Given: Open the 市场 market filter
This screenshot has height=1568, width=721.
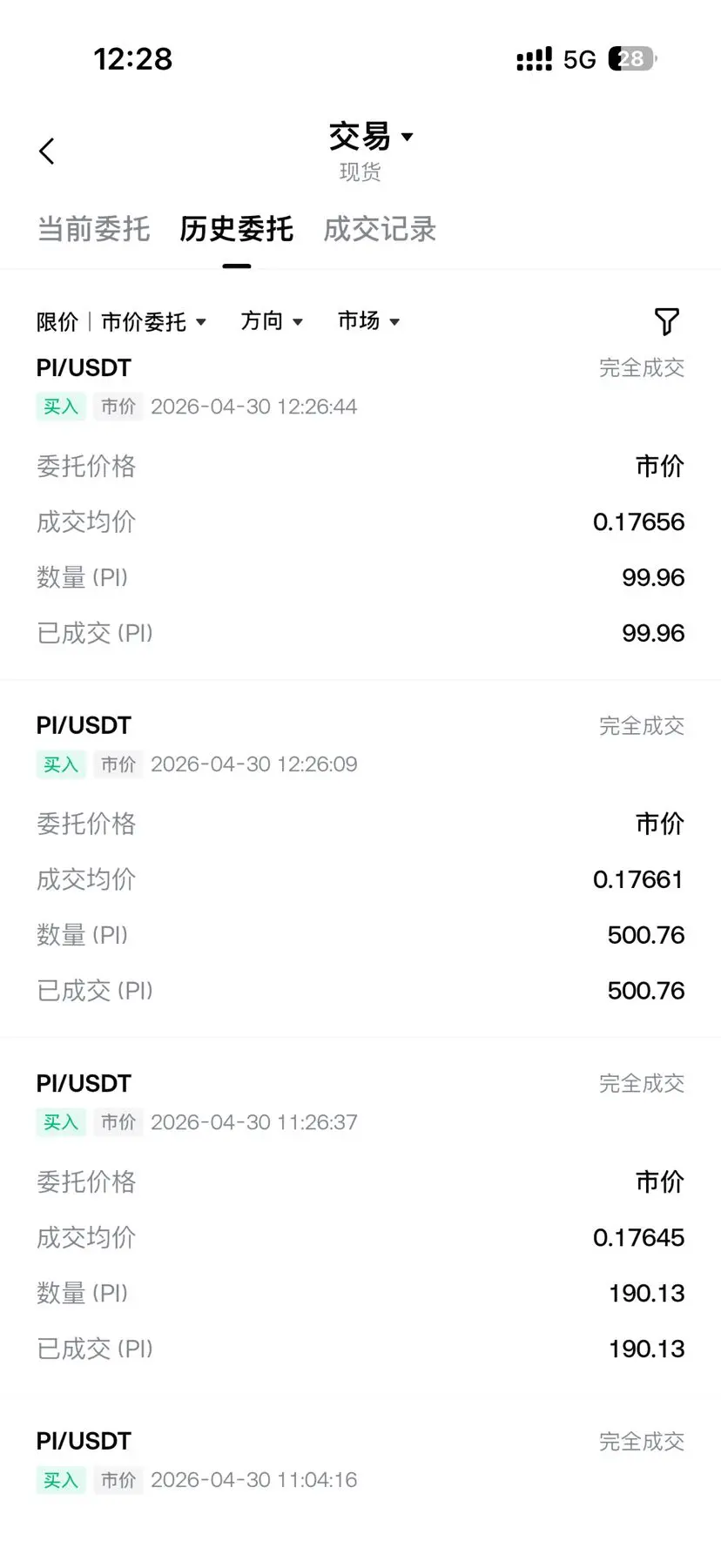Looking at the screenshot, I should point(369,321).
